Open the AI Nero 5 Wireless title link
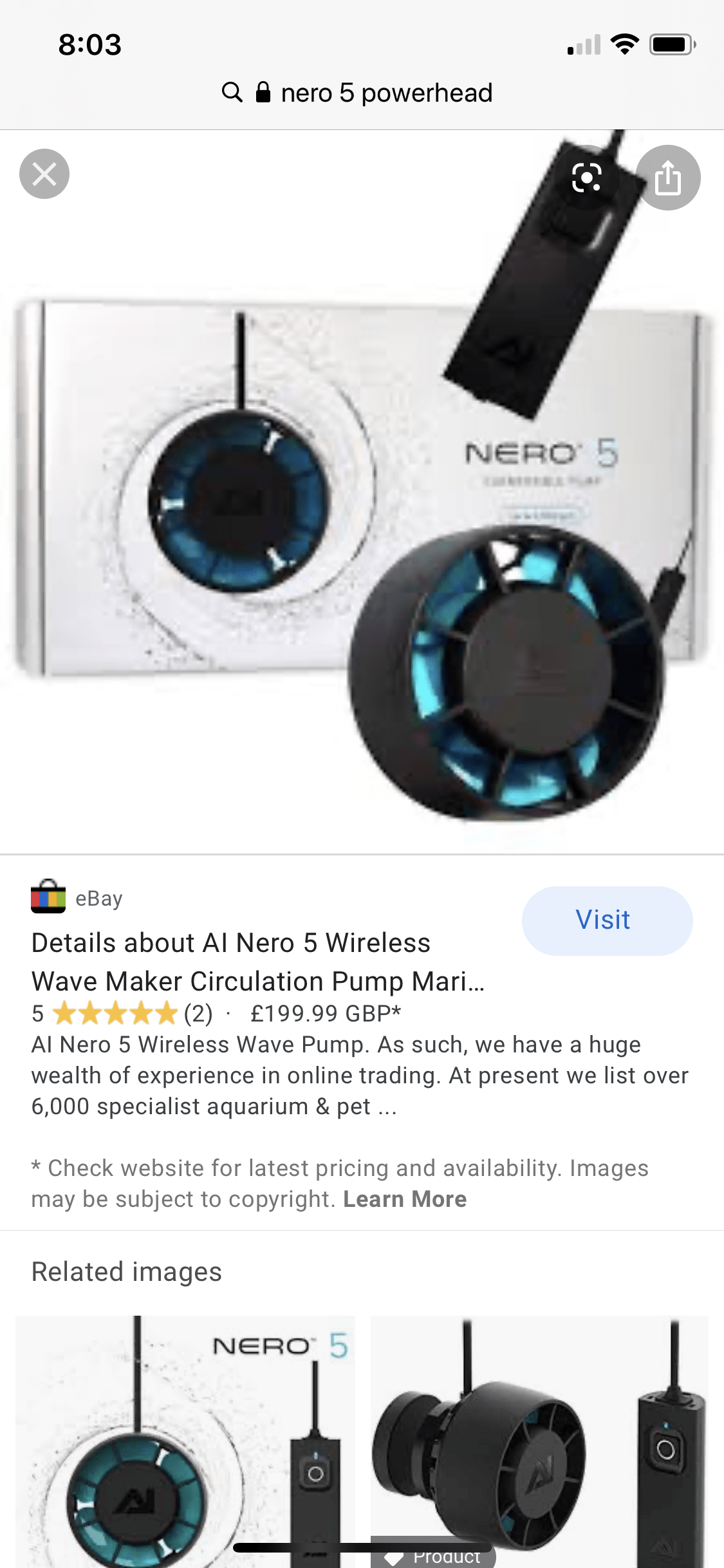724x1568 pixels. (257, 962)
